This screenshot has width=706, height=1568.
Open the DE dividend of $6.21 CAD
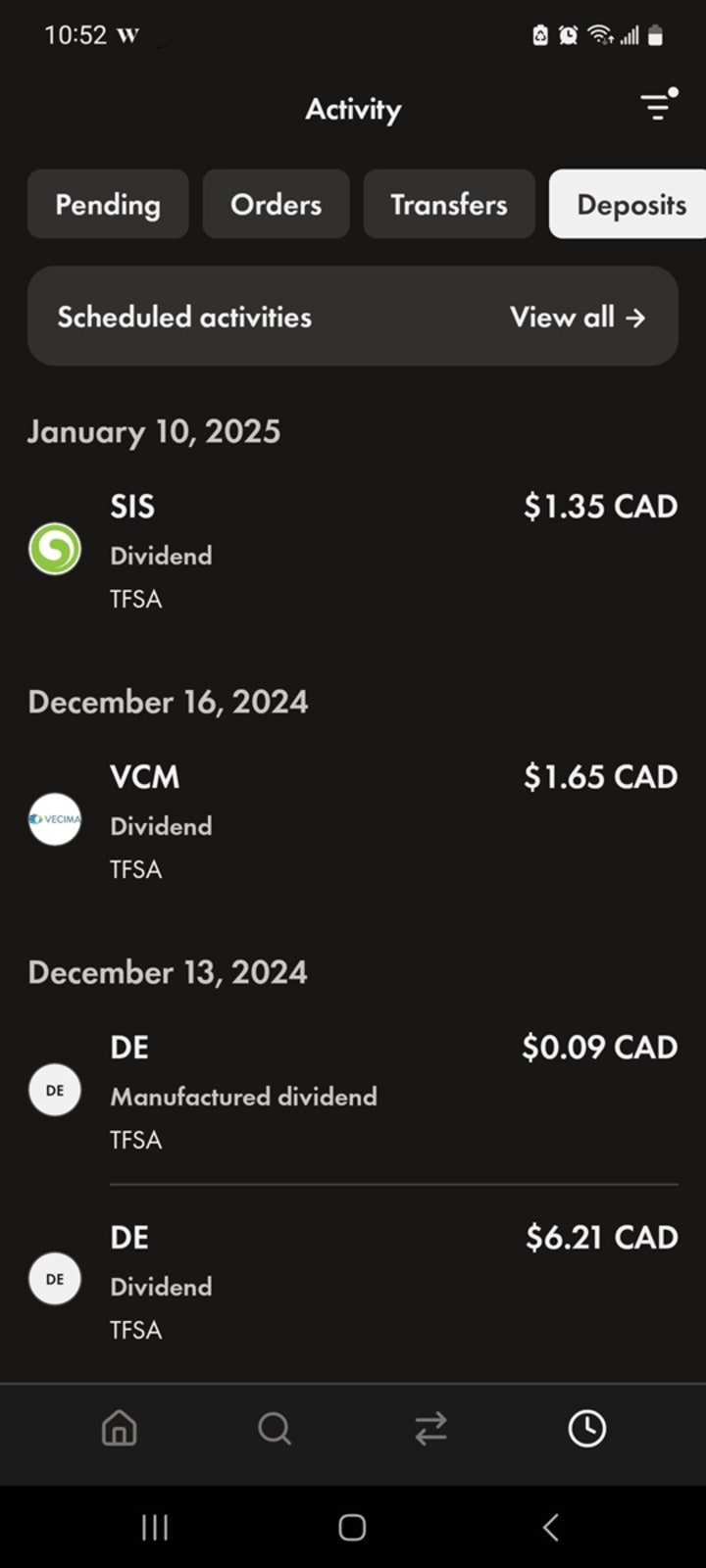(353, 1282)
